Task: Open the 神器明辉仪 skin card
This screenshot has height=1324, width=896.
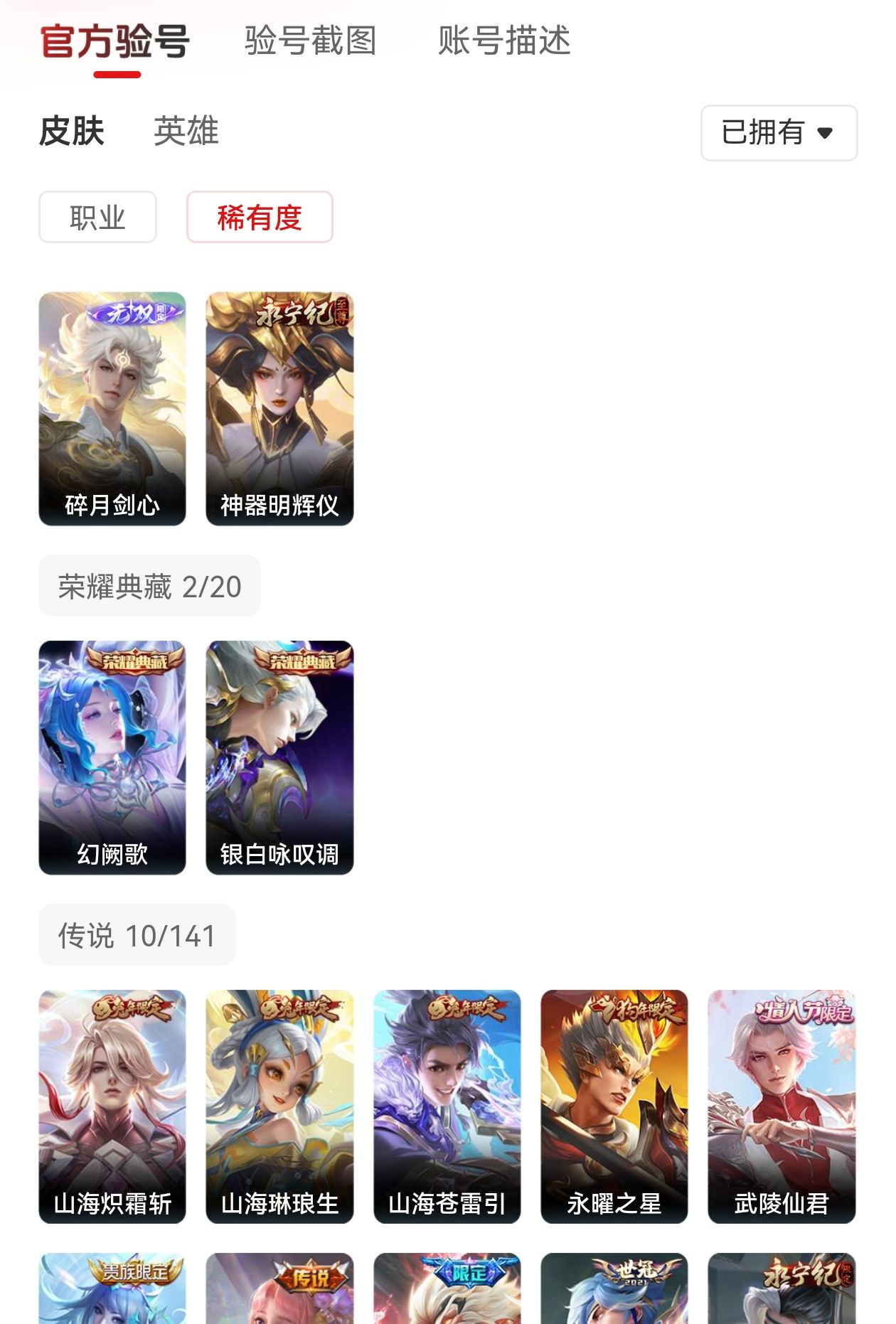Action: (x=279, y=409)
